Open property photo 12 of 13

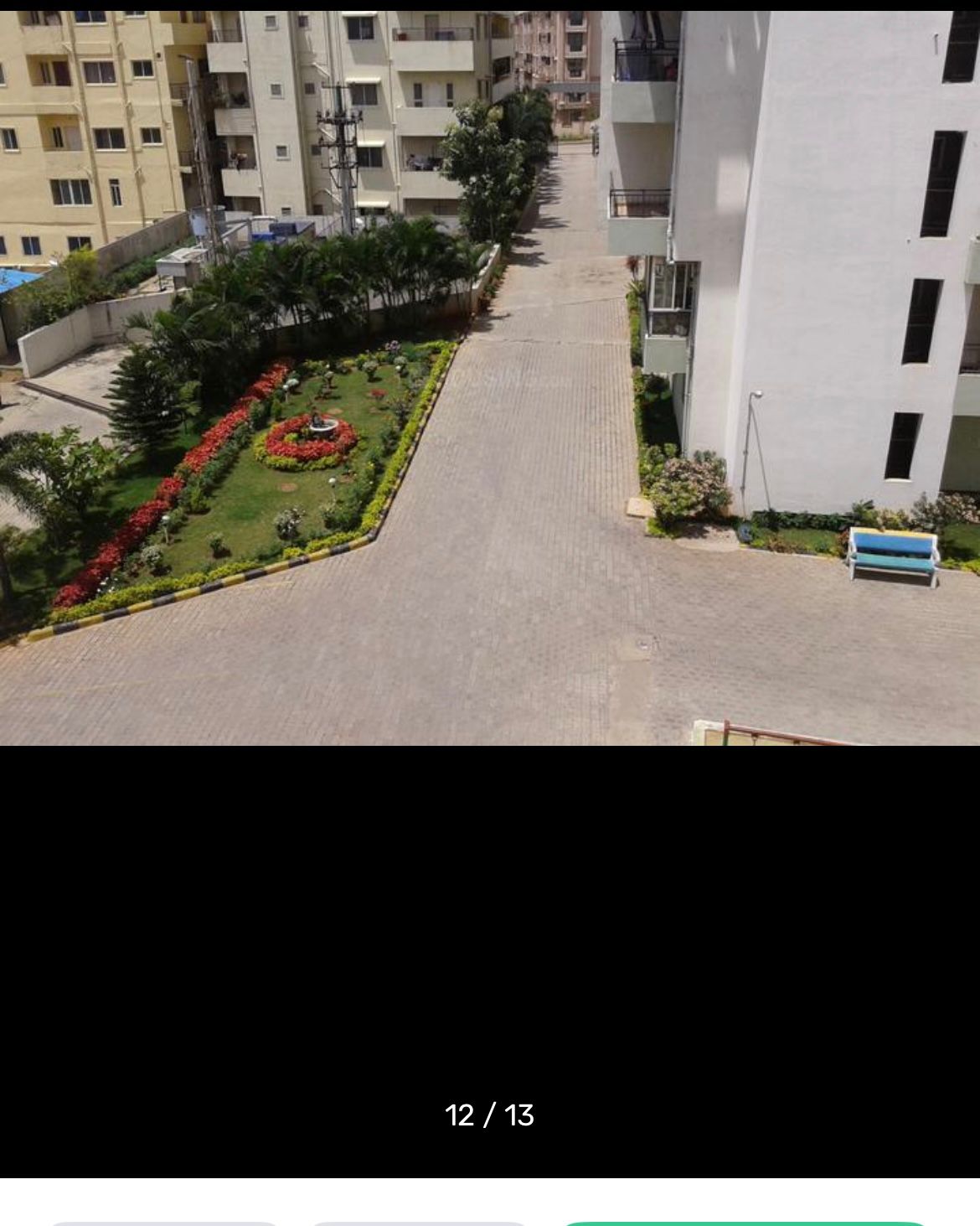(490, 377)
